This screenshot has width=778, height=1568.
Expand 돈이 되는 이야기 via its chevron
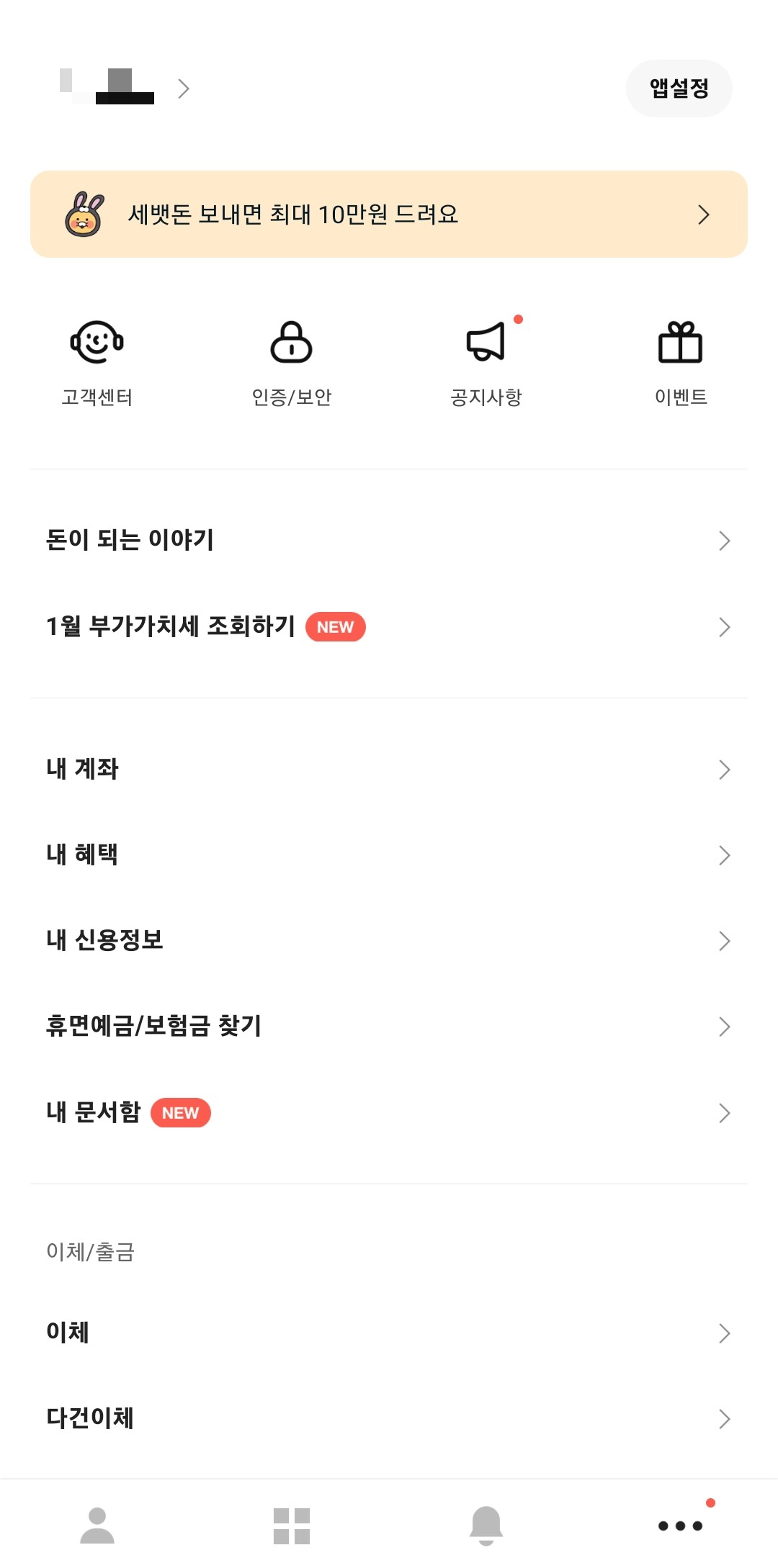[725, 539]
